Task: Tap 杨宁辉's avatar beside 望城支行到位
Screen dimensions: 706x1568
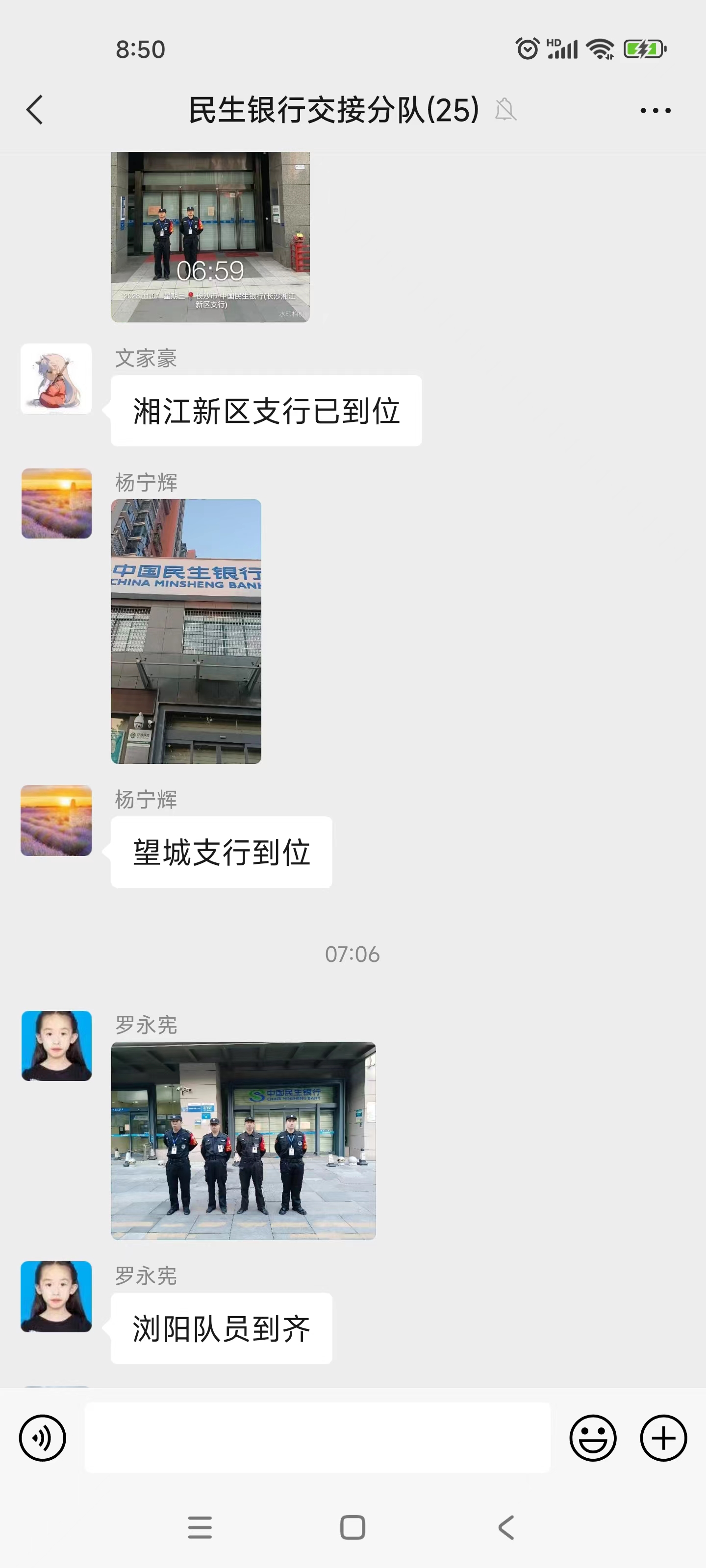Action: 56,821
